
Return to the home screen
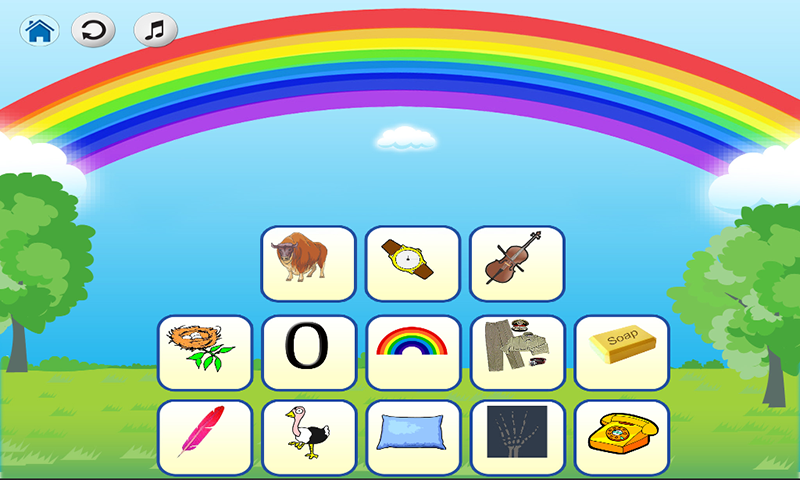click(39, 31)
